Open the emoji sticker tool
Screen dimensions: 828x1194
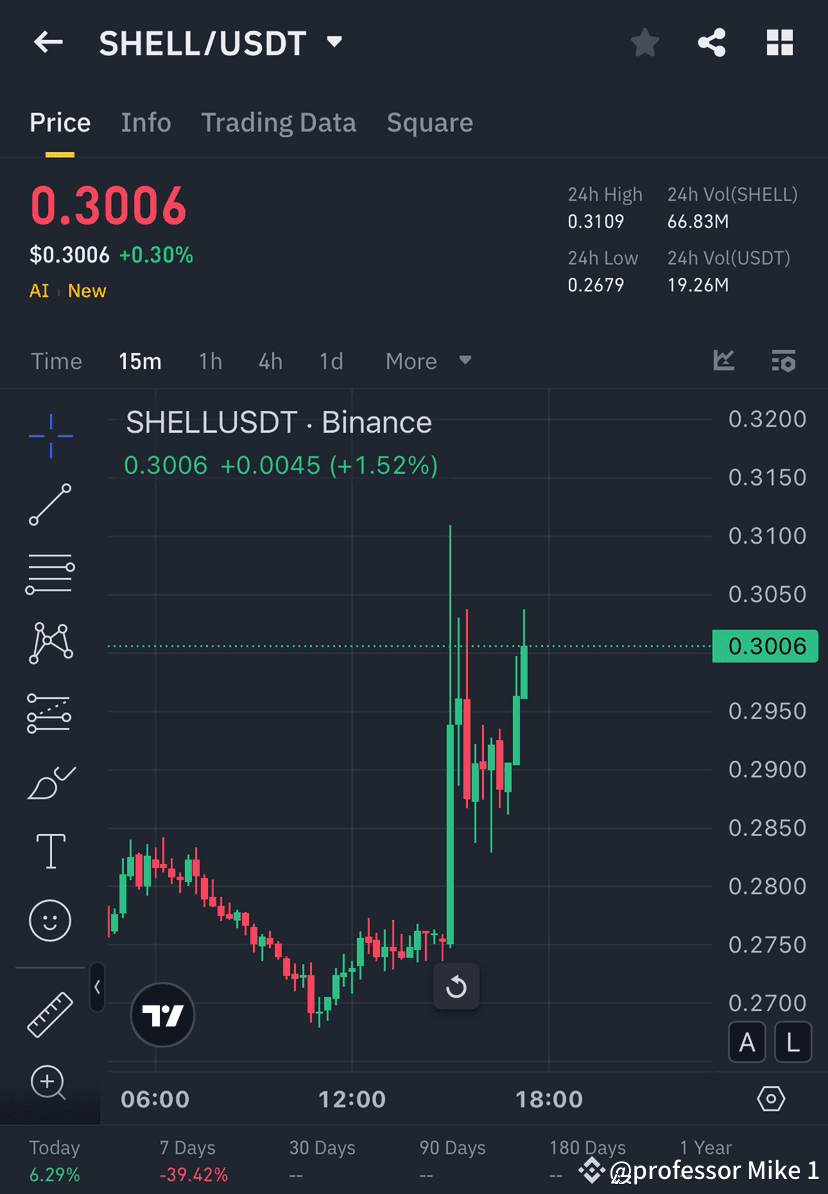(50, 920)
